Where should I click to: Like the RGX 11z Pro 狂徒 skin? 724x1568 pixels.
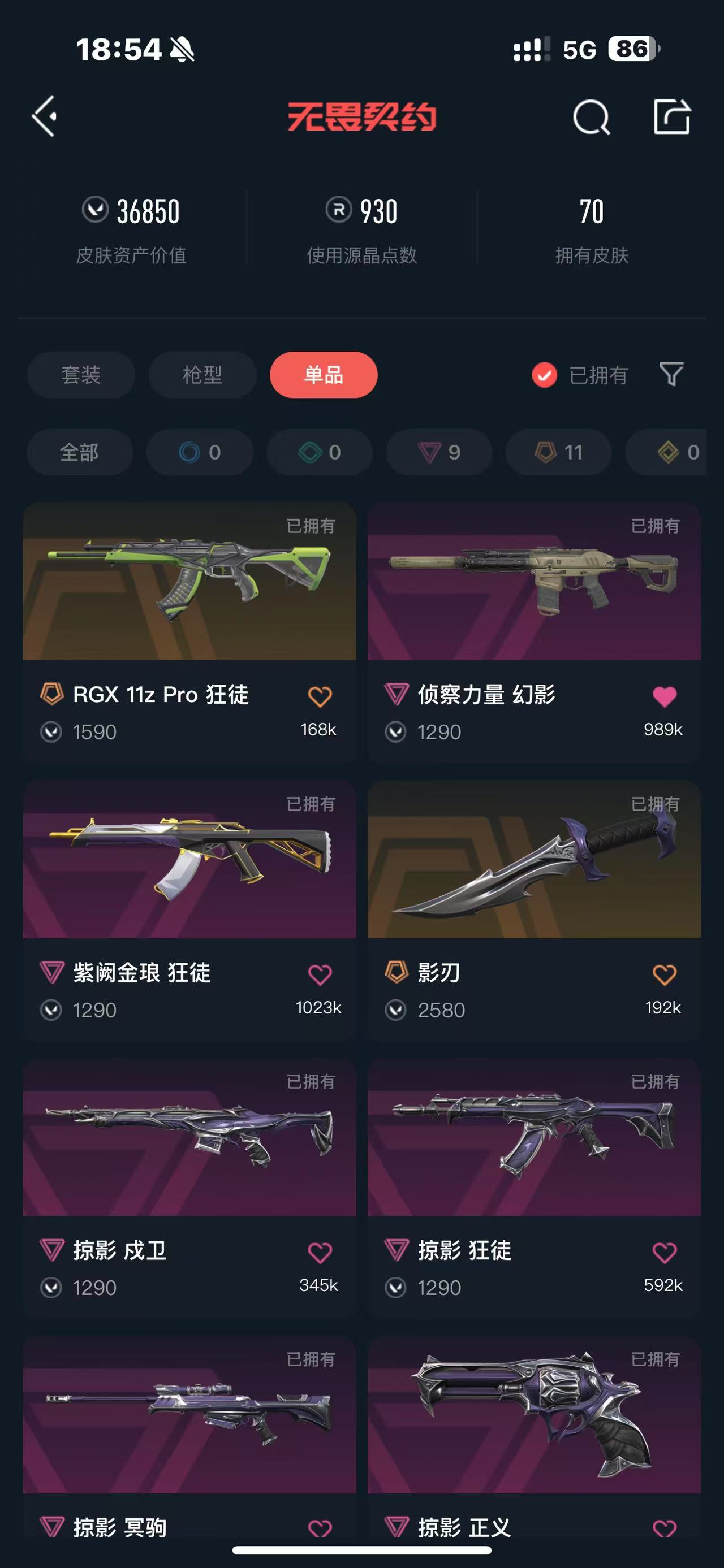320,696
